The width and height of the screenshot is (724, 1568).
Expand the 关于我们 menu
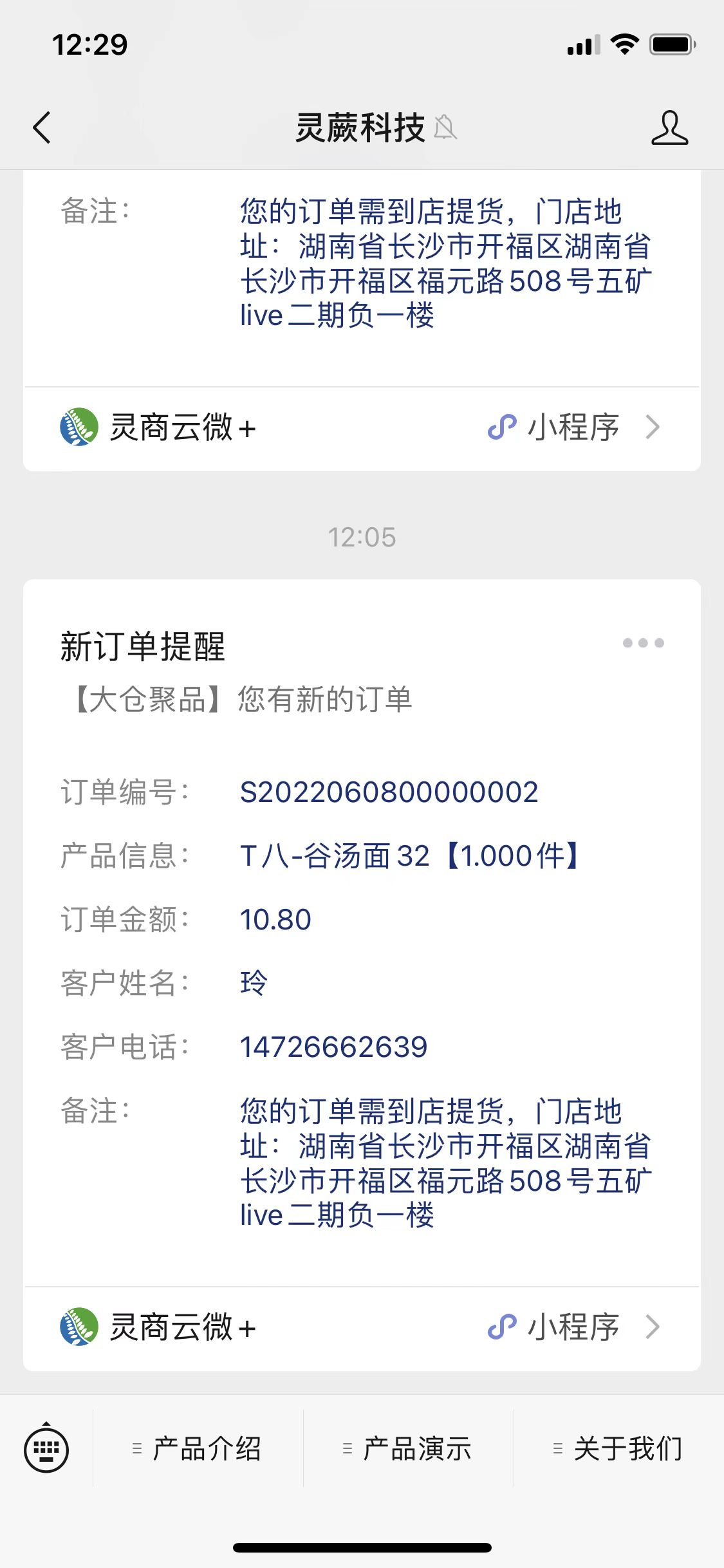618,1449
